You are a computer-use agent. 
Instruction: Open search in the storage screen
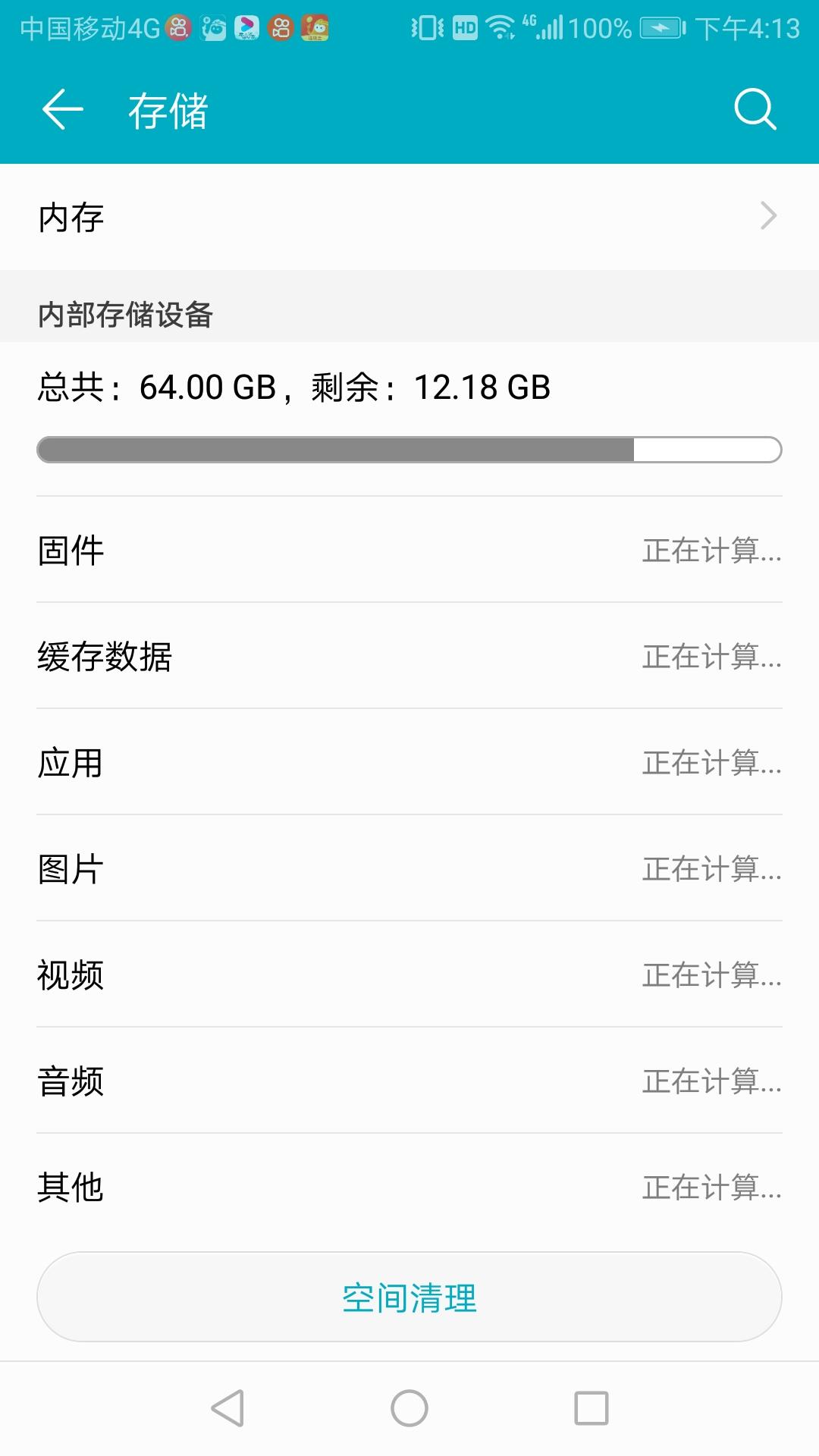point(755,110)
